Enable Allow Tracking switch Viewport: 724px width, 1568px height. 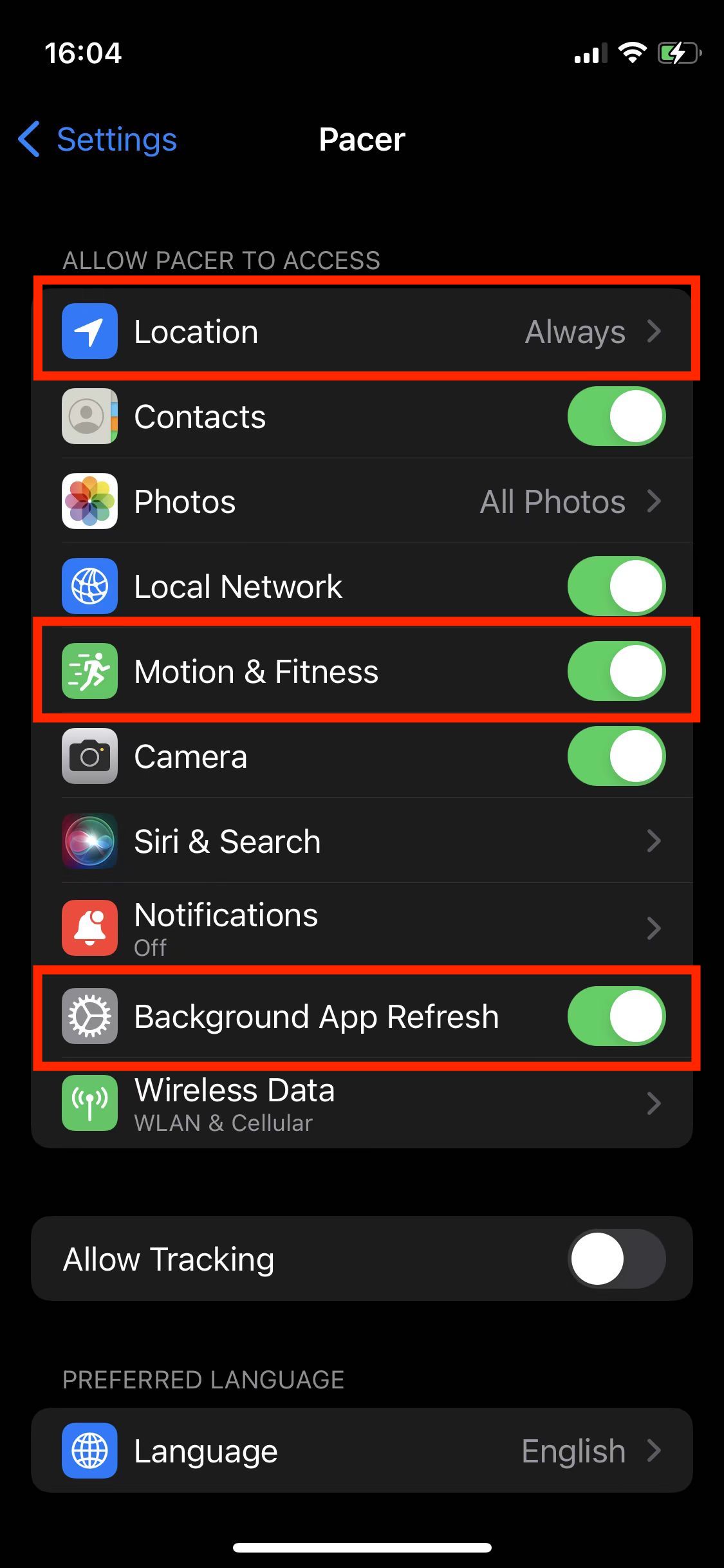pos(616,1258)
